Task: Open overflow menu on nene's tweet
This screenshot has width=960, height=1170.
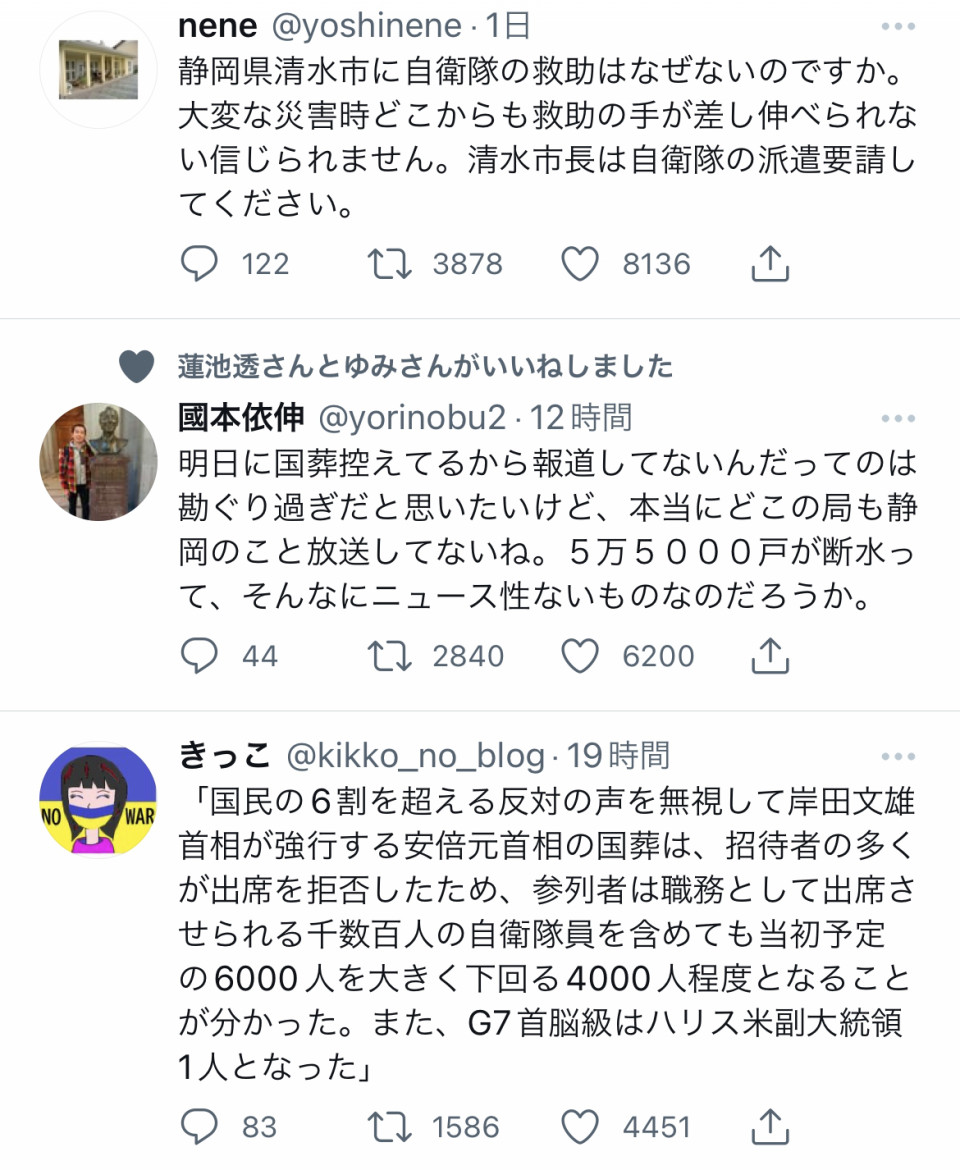Action: pos(897,27)
